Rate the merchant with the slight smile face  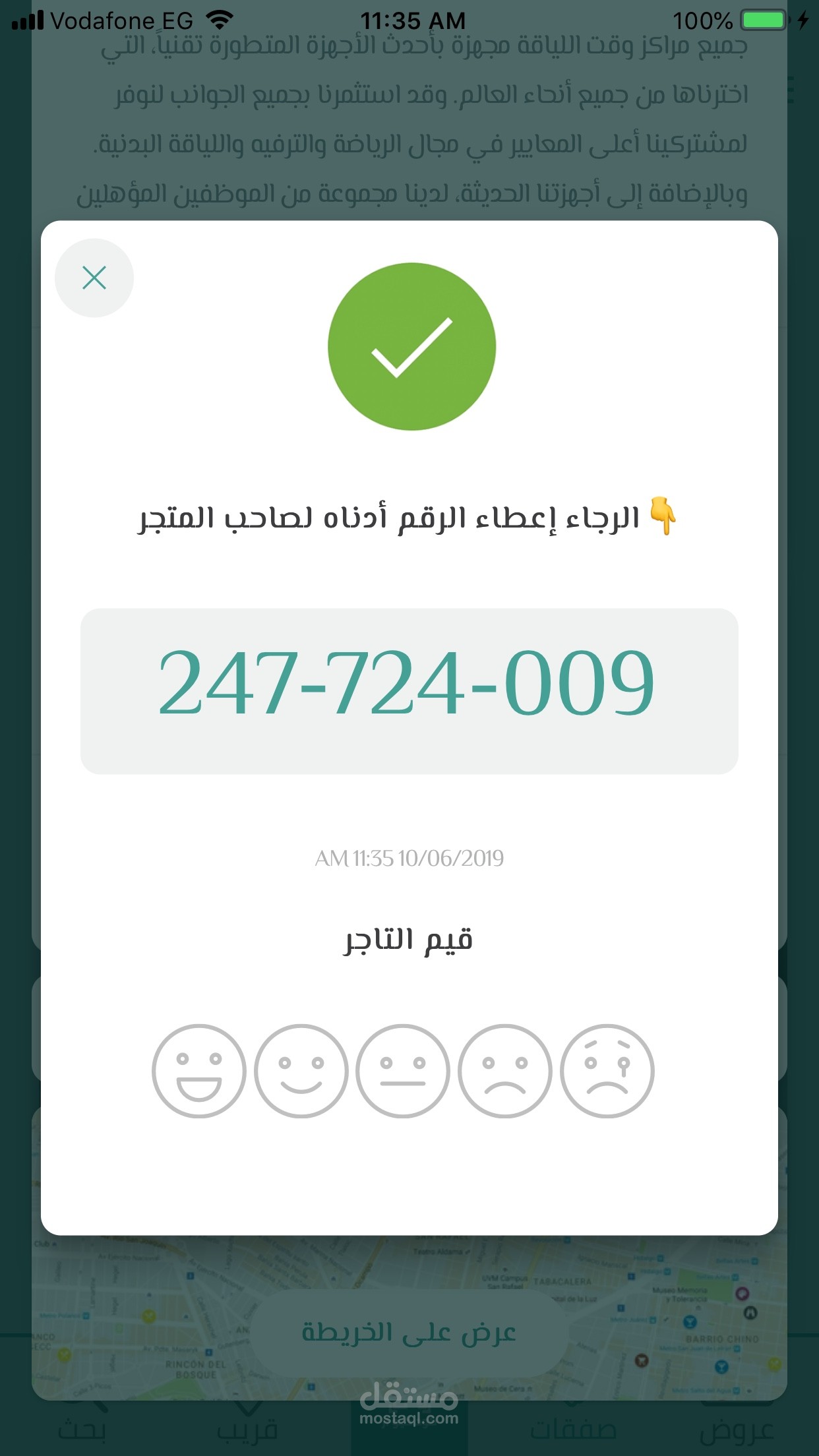[301, 1071]
